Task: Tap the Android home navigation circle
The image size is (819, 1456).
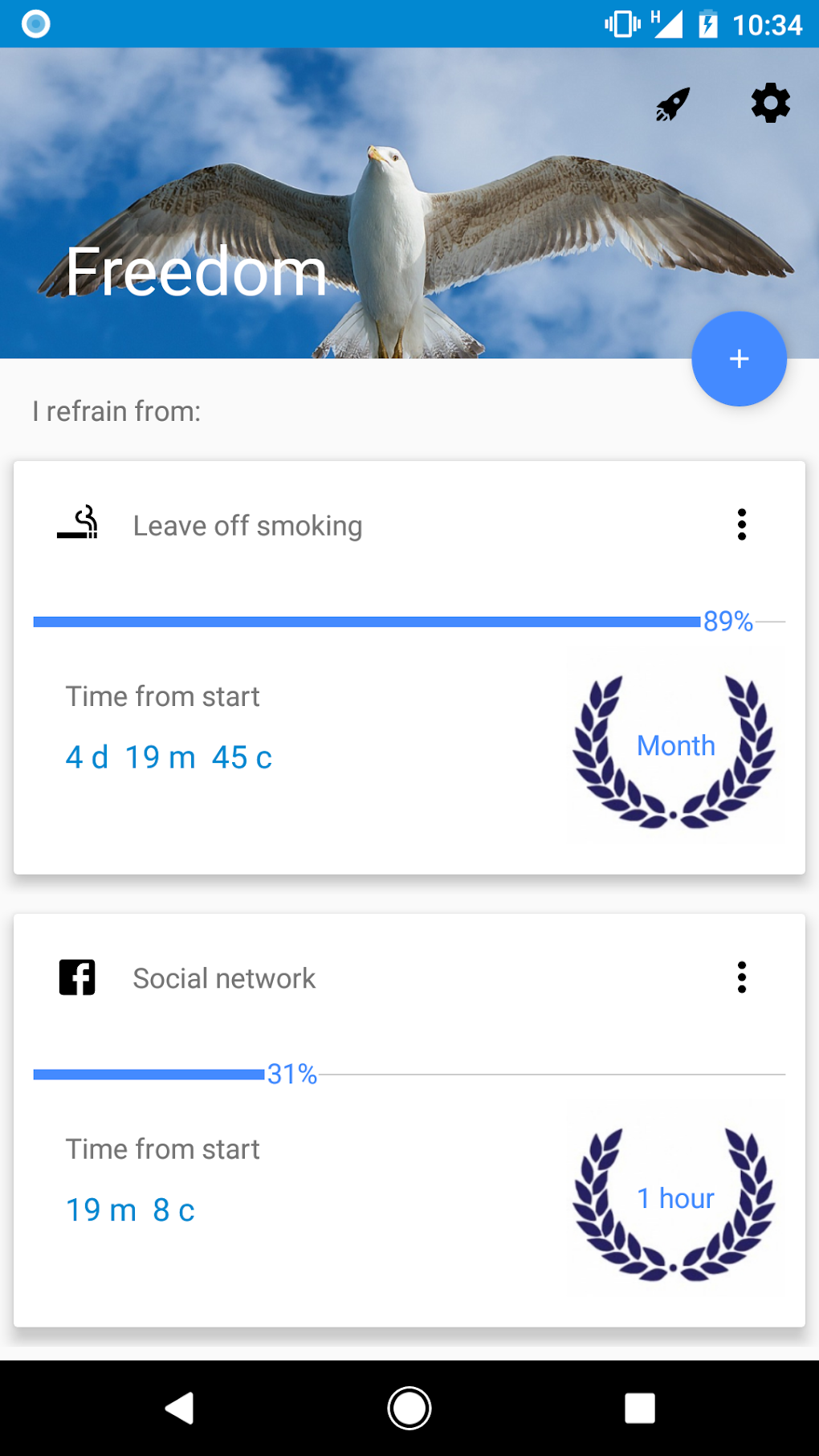Action: tap(409, 1407)
